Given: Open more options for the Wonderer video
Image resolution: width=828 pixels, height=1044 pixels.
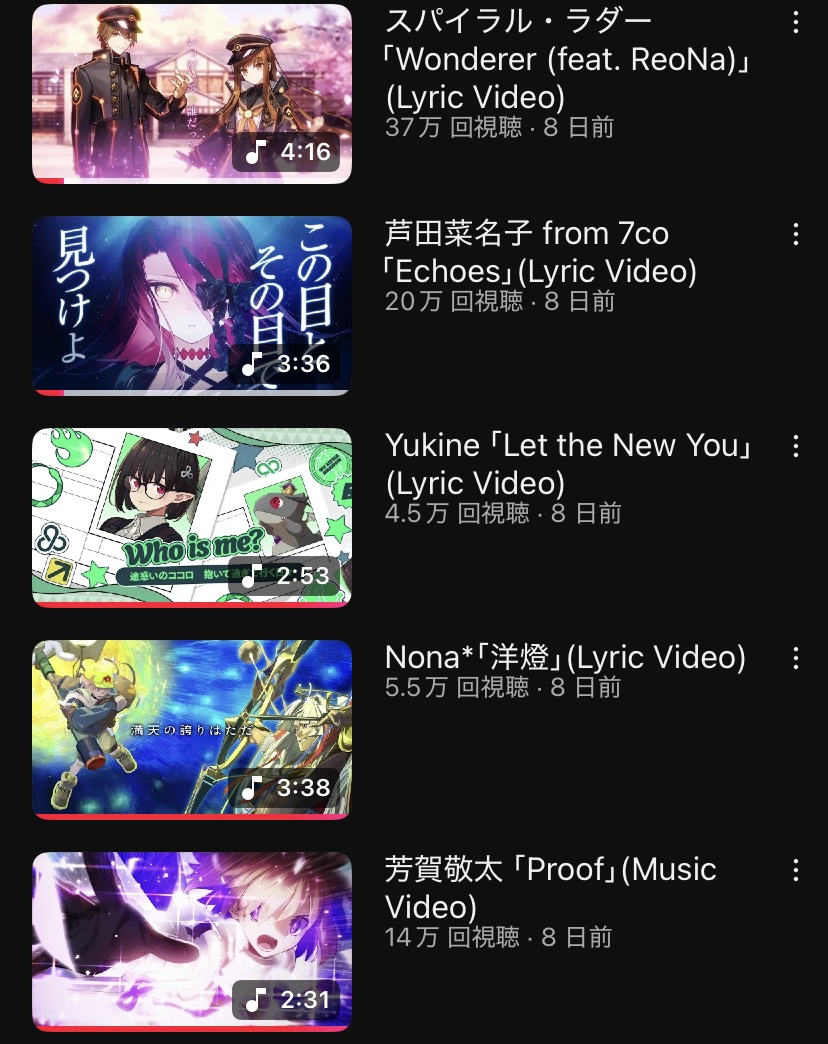Looking at the screenshot, I should pos(796,23).
